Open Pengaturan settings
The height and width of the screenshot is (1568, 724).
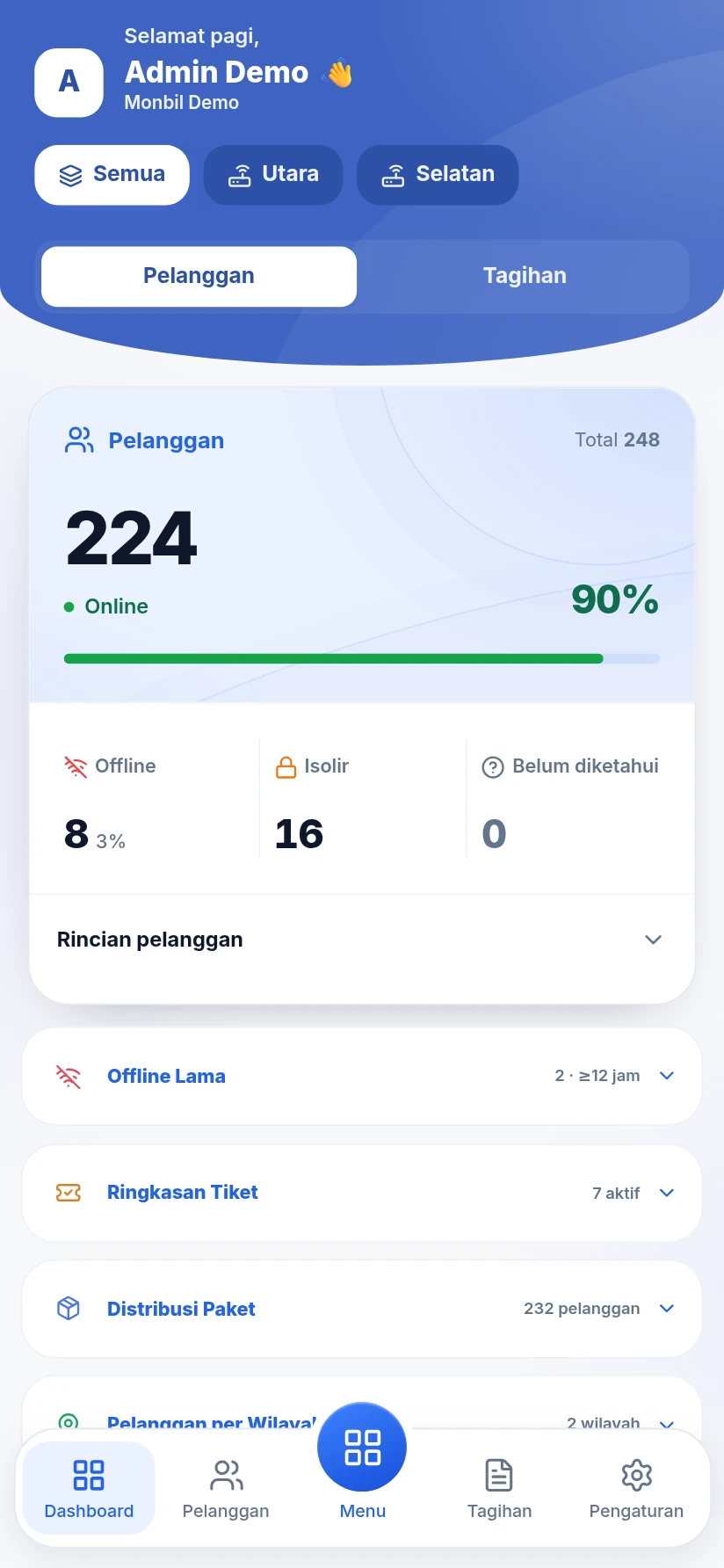[636, 1488]
